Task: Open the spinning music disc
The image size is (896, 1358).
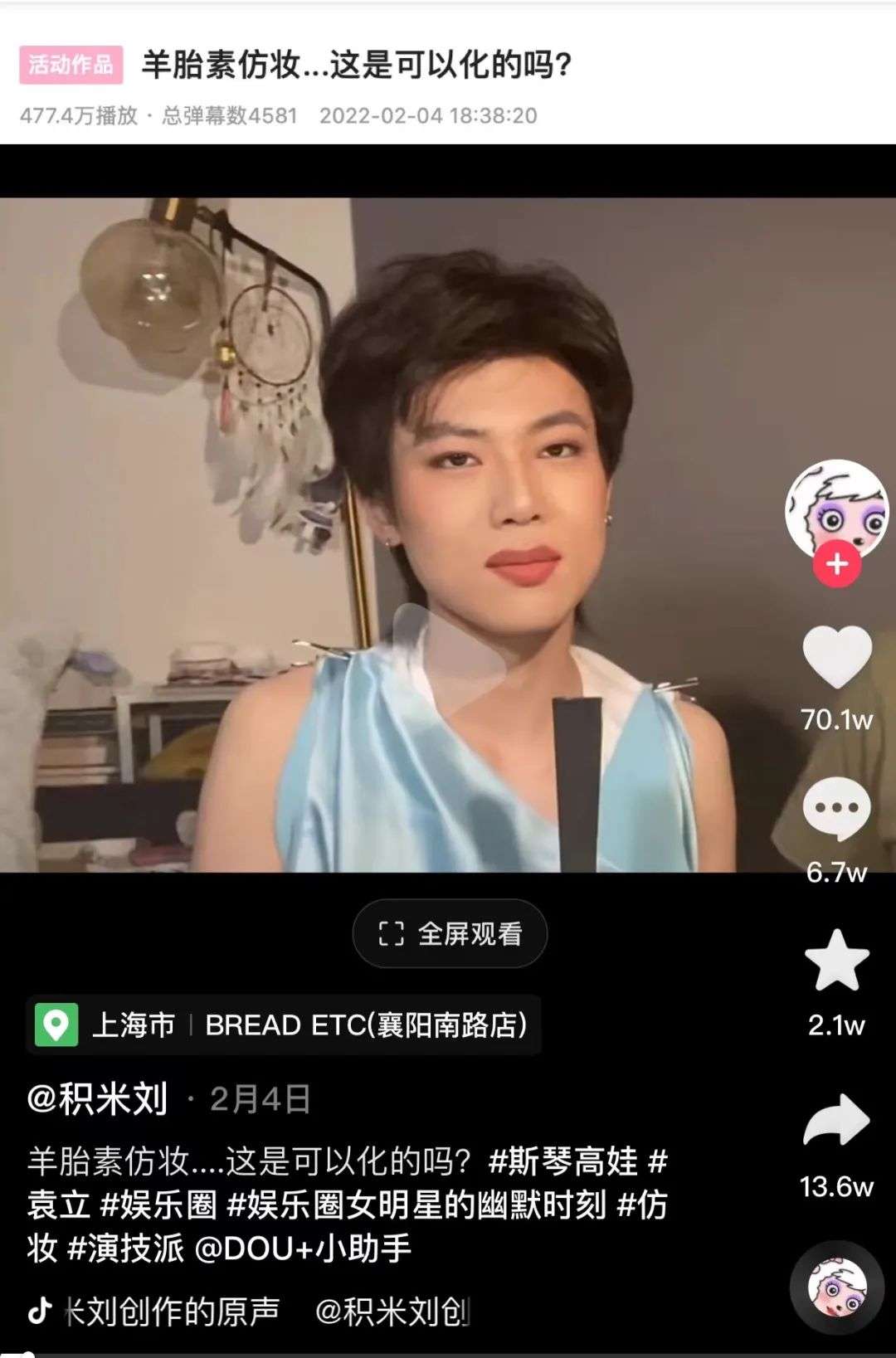Action: pos(836,1289)
